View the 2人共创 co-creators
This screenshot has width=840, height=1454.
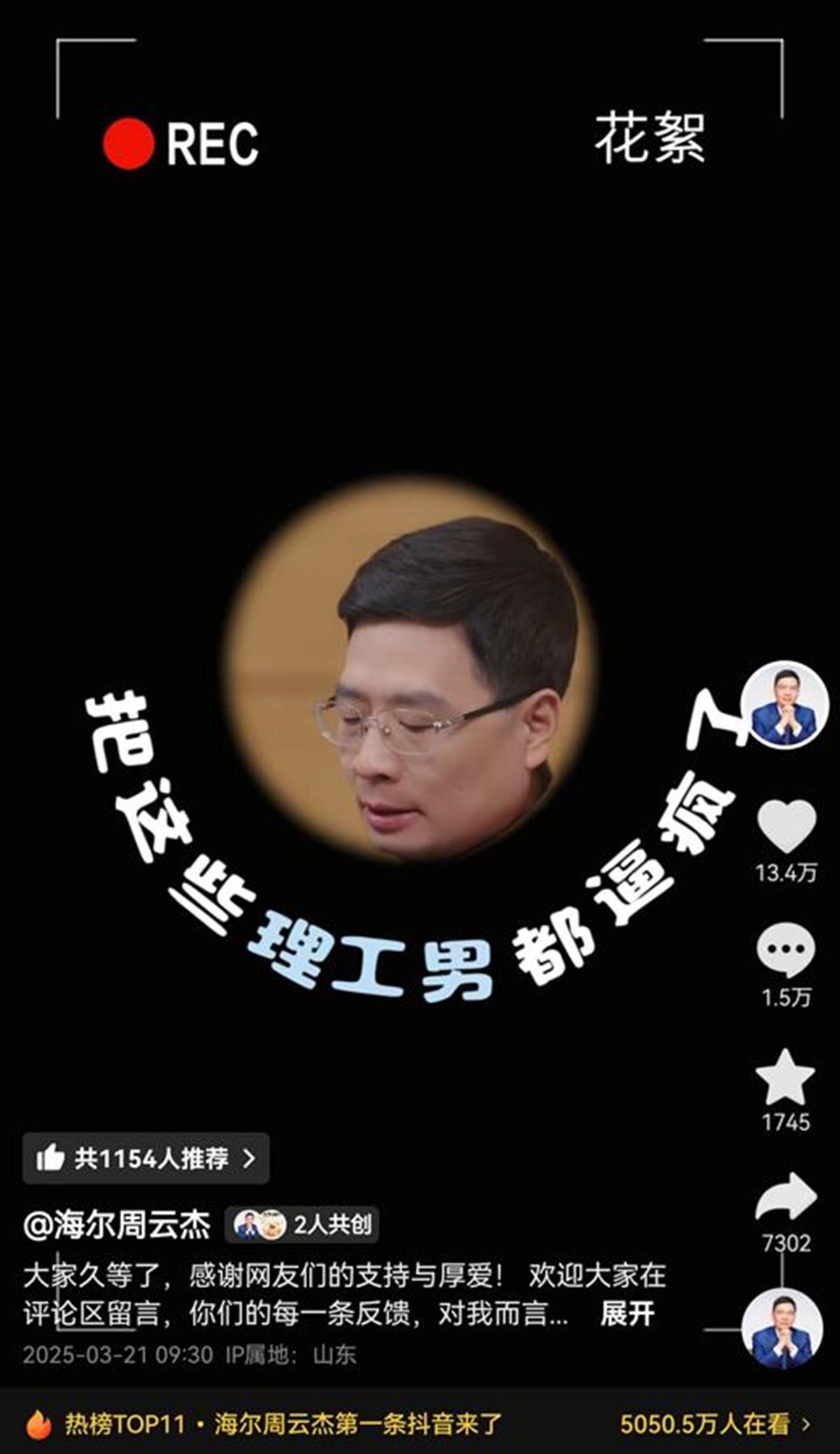tap(302, 1224)
